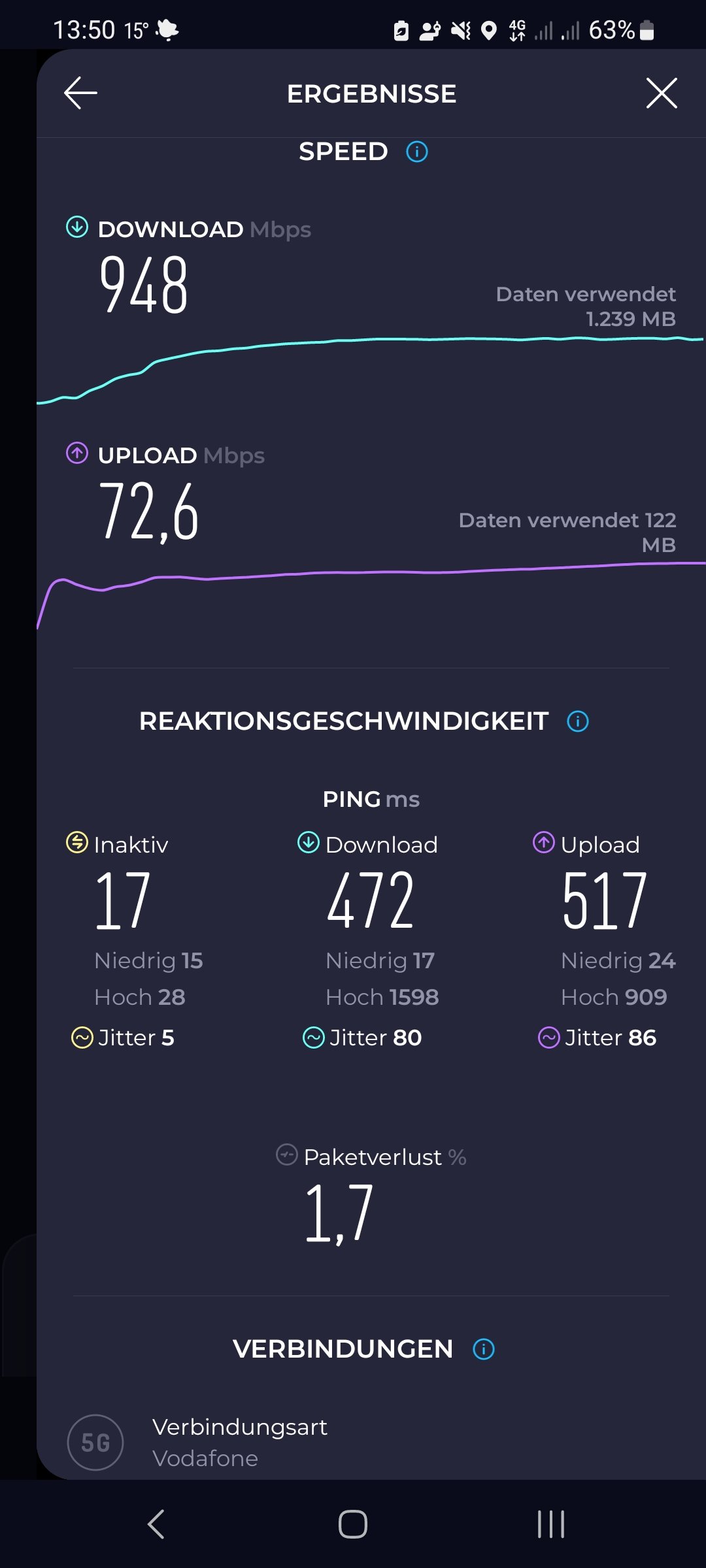Show info about Reaktionsgeschwindigkeit

point(578,721)
